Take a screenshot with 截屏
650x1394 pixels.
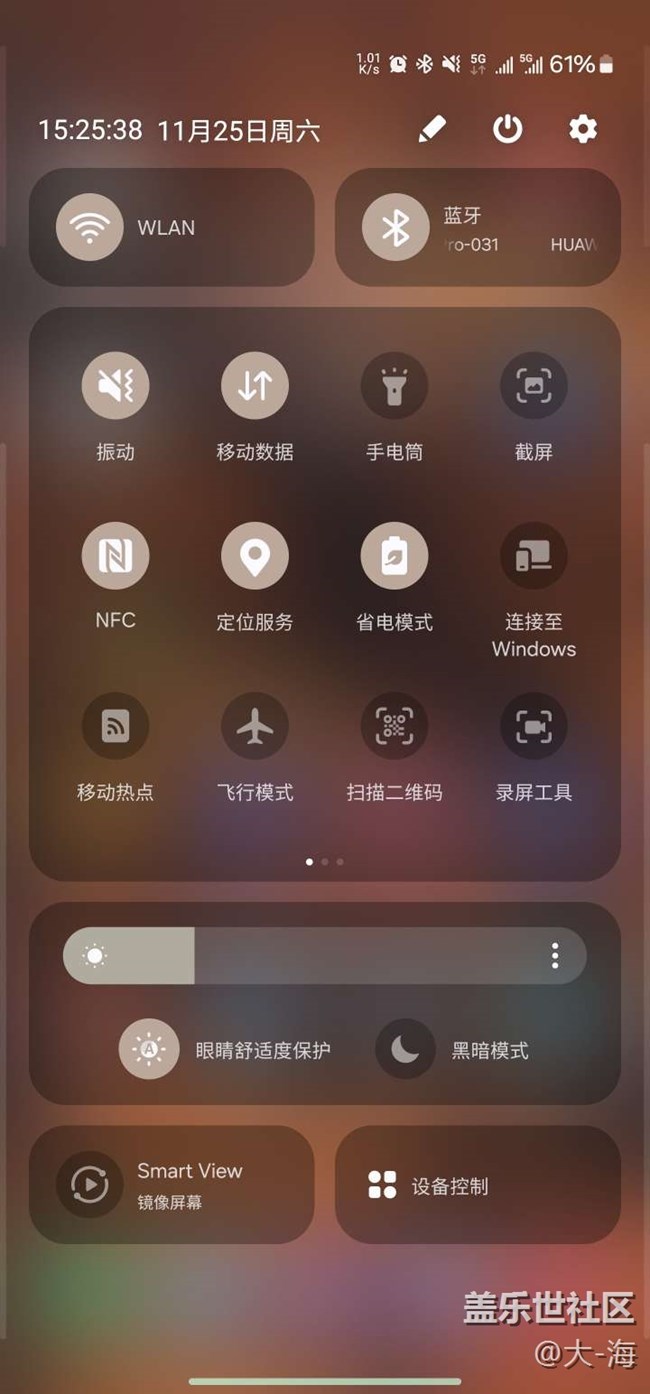tap(533, 385)
